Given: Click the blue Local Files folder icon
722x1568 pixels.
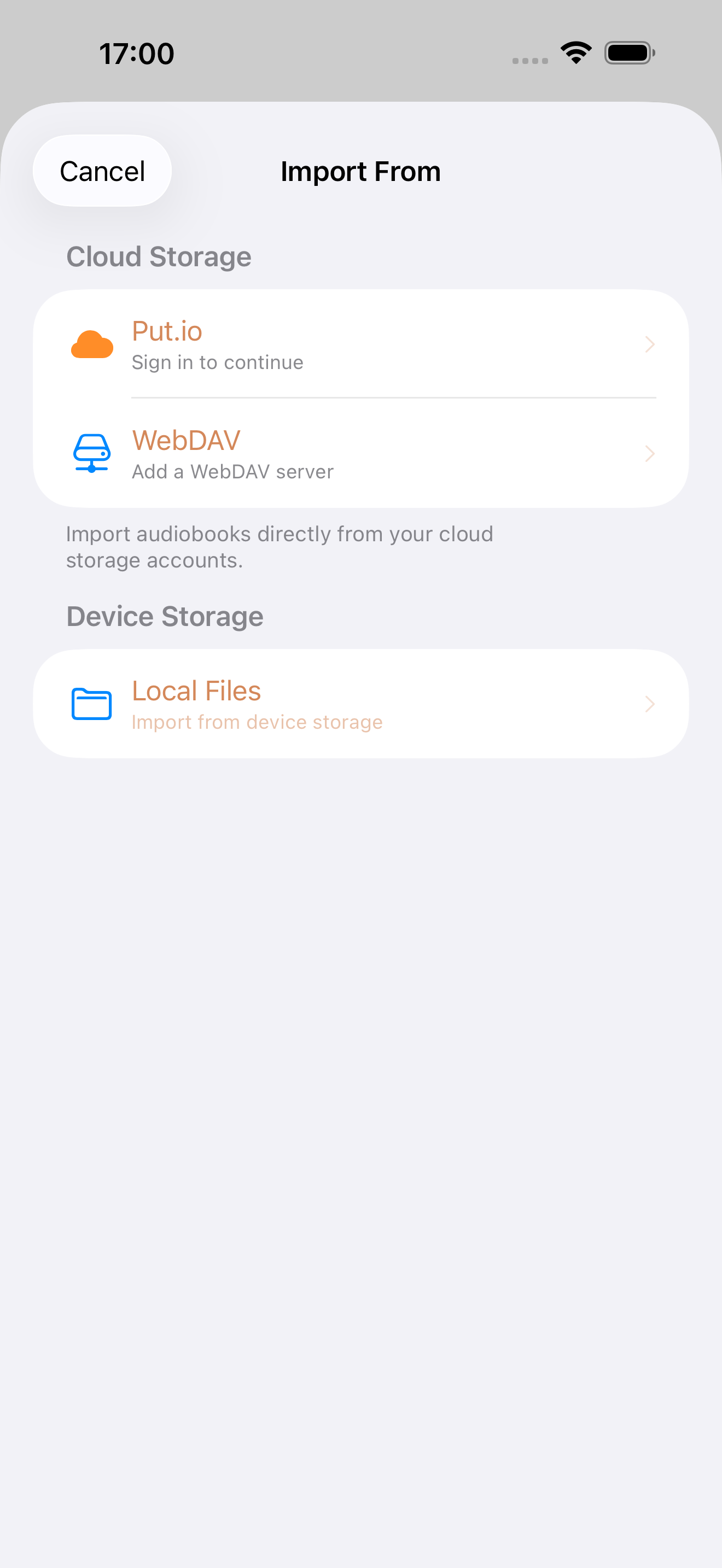Looking at the screenshot, I should pyautogui.click(x=91, y=704).
